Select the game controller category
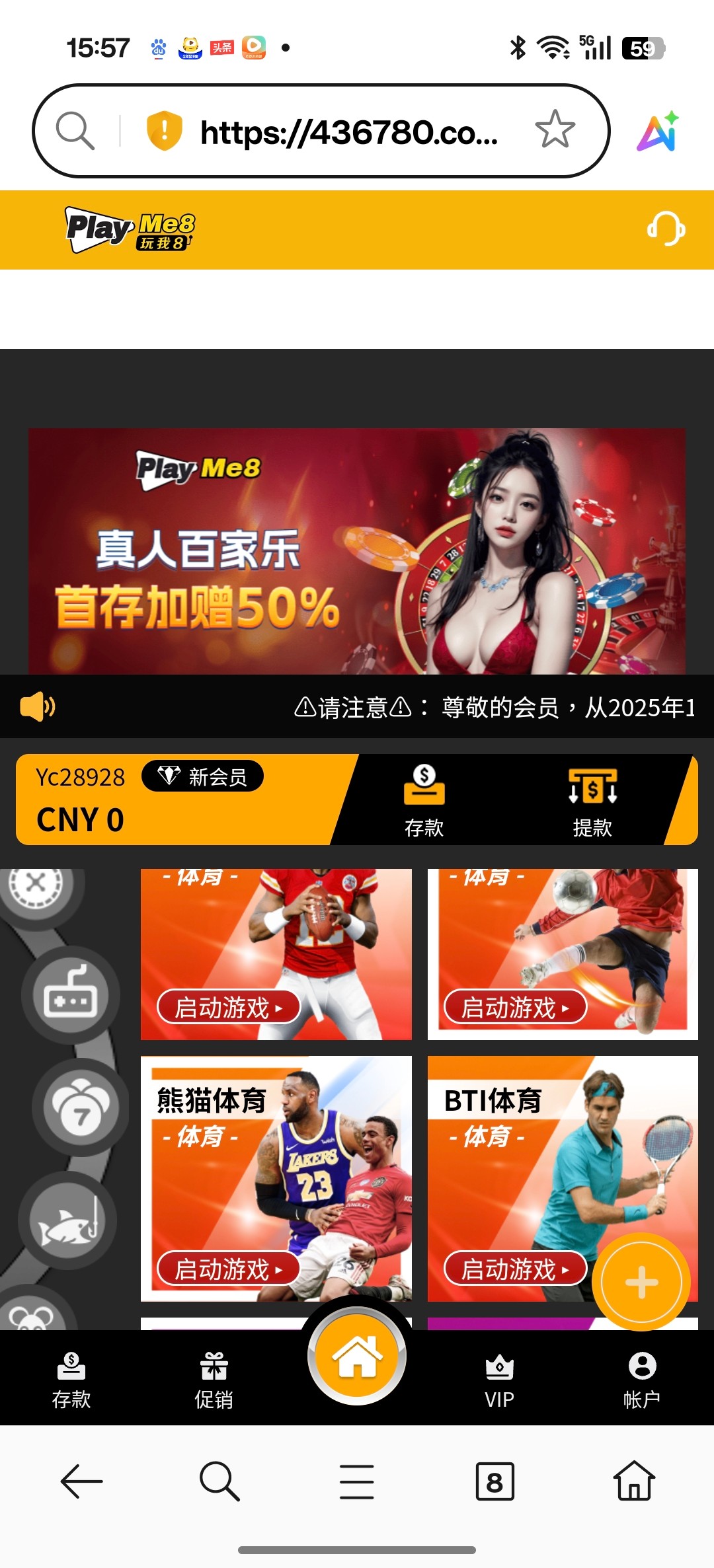The width and height of the screenshot is (714, 1568). (x=71, y=994)
